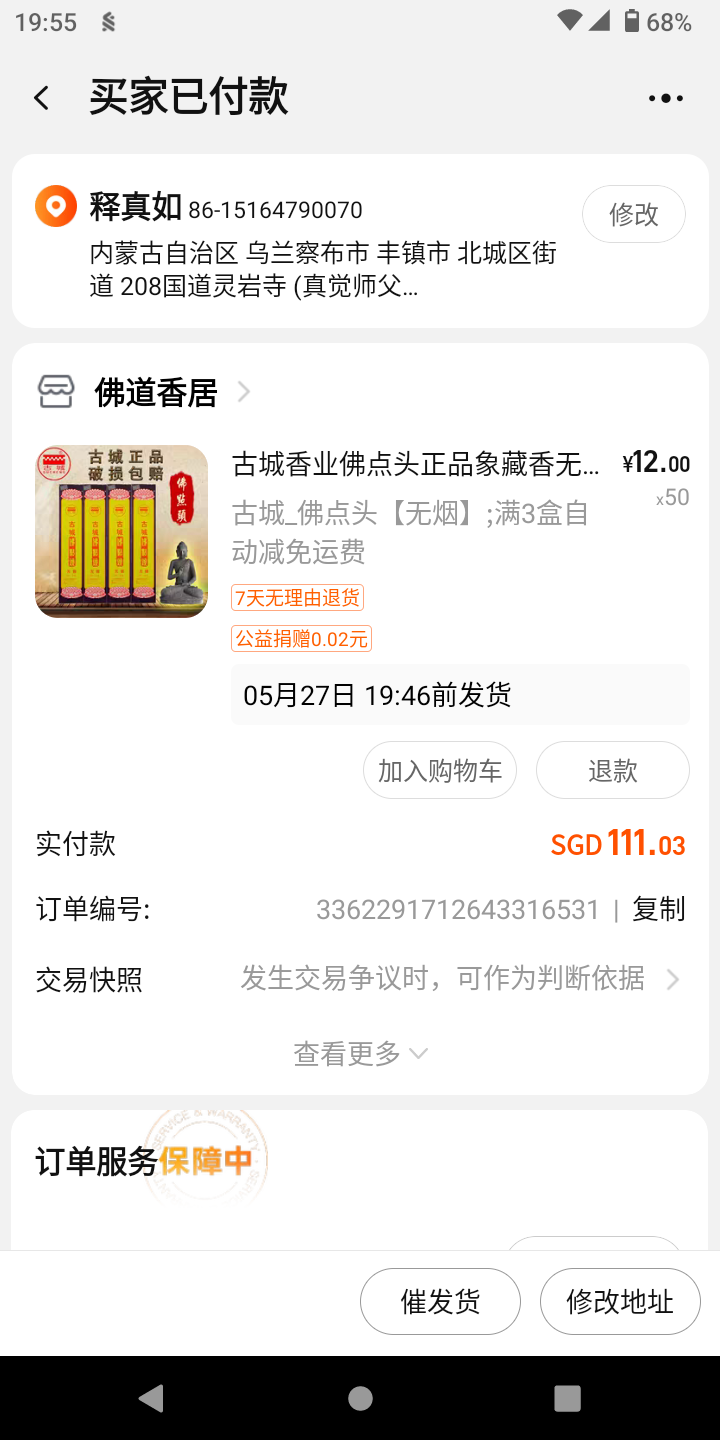
Task: Copy the order number with 复制
Action: (x=659, y=909)
